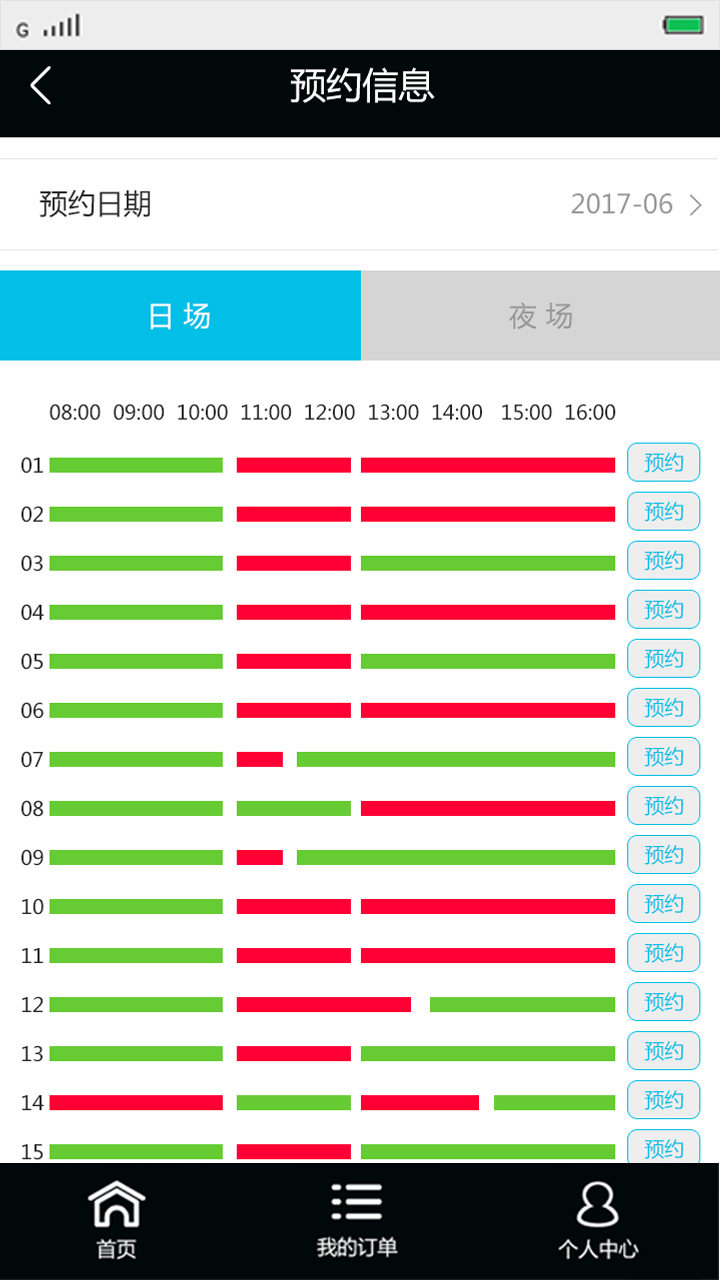Viewport: 720px width, 1280px height.
Task: Book row 09 with its 预约 button
Action: tap(663, 854)
